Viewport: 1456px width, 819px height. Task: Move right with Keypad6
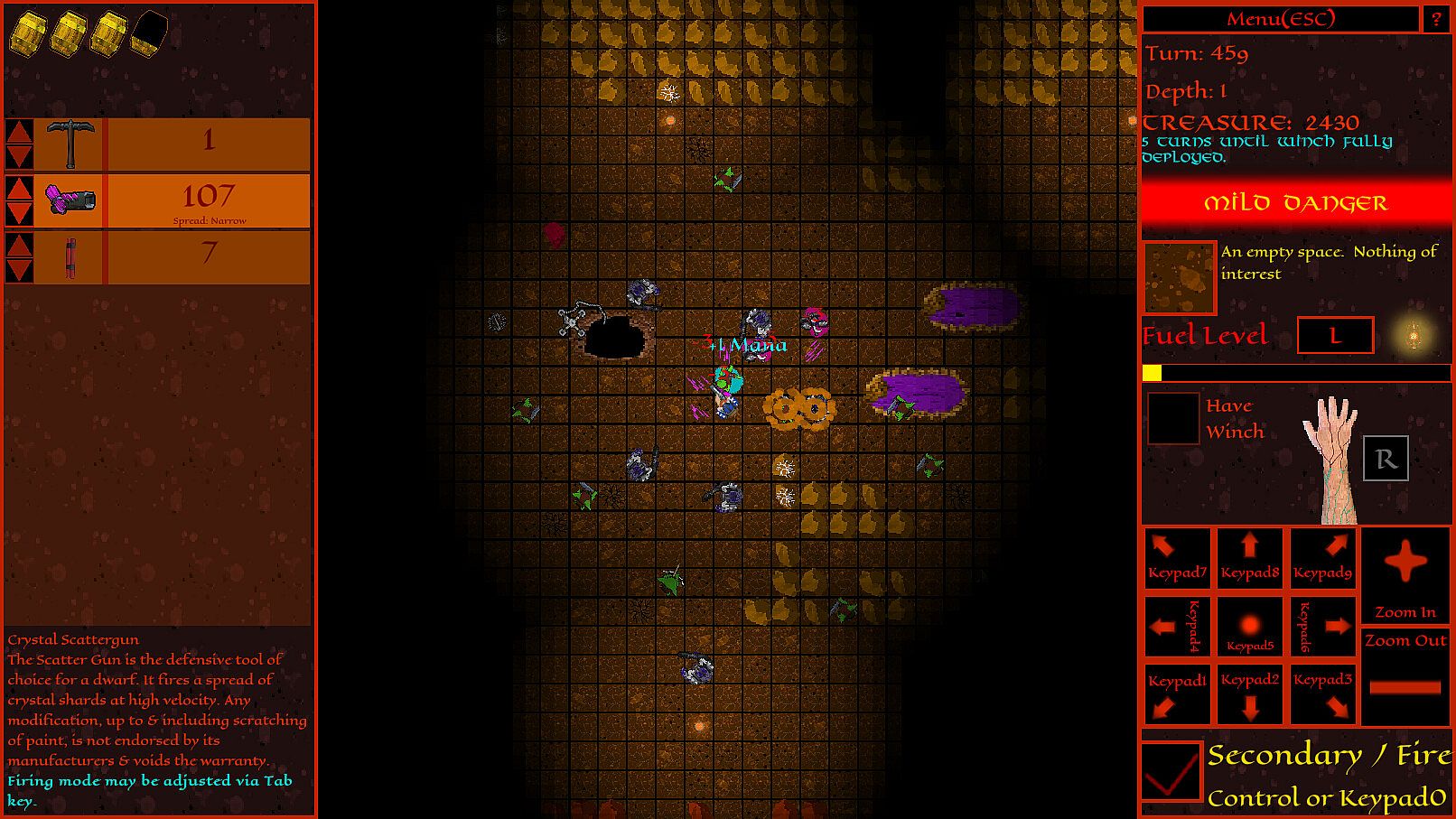pyautogui.click(x=1322, y=626)
